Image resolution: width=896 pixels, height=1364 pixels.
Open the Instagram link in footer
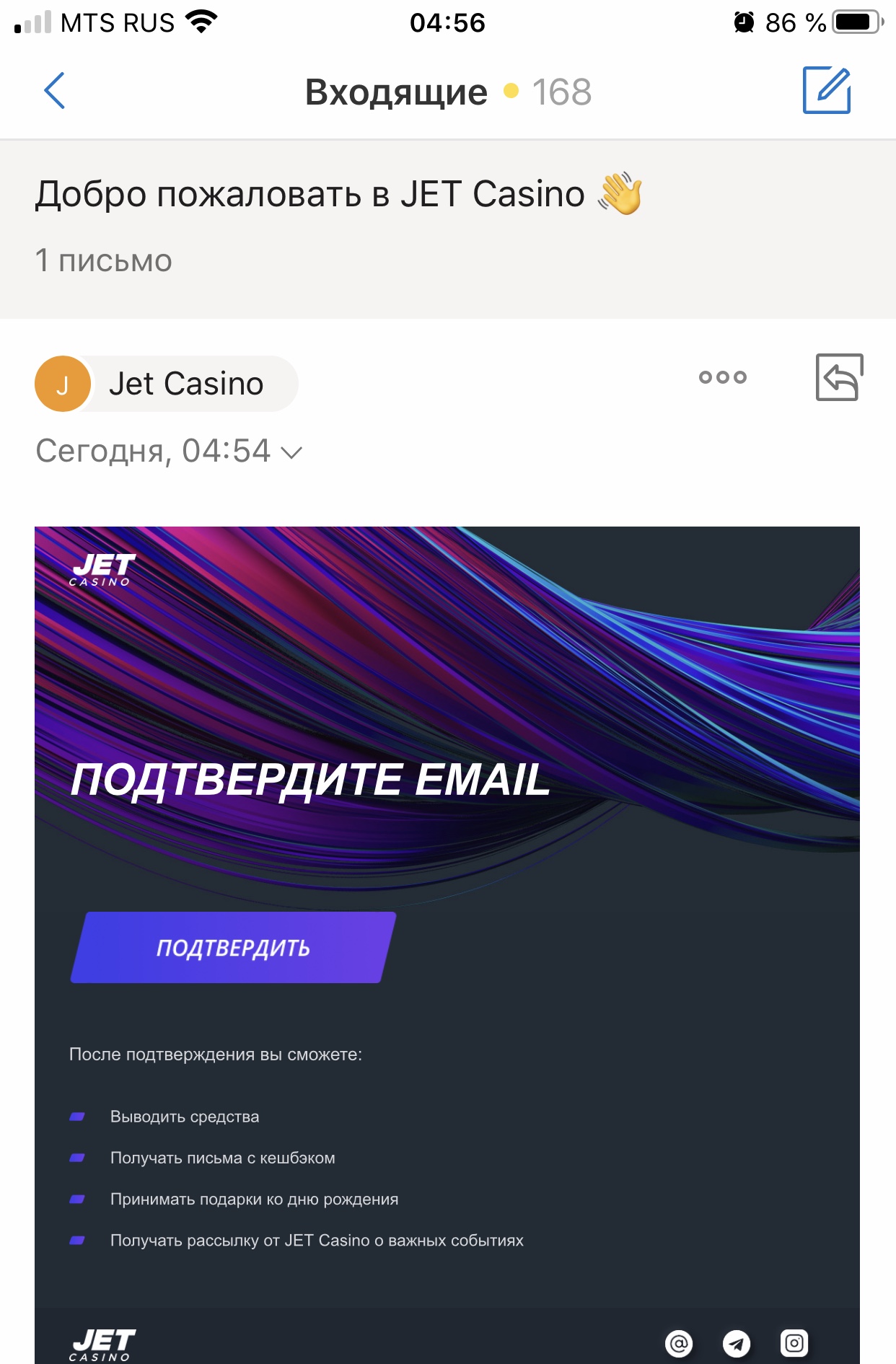pyautogui.click(x=794, y=1343)
